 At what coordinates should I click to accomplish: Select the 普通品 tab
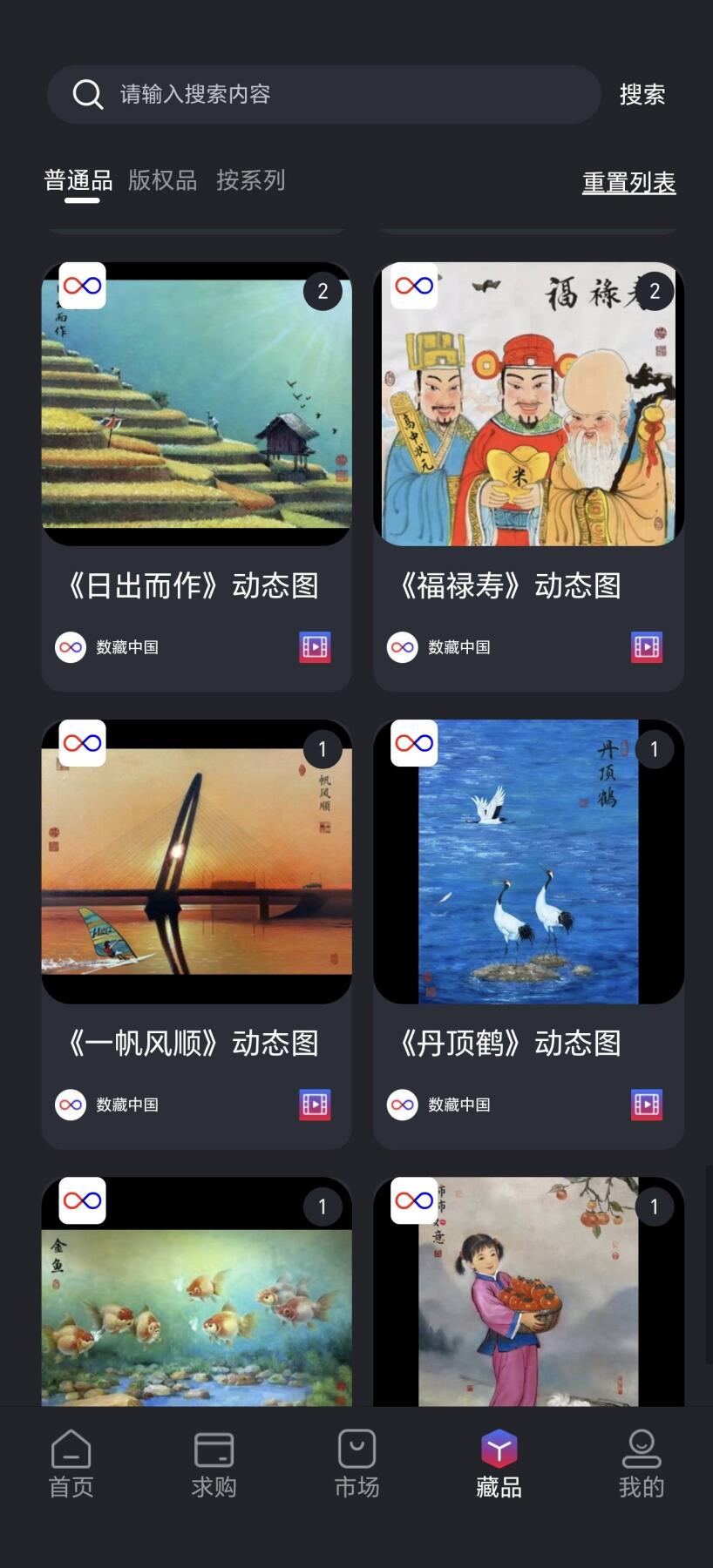click(79, 180)
